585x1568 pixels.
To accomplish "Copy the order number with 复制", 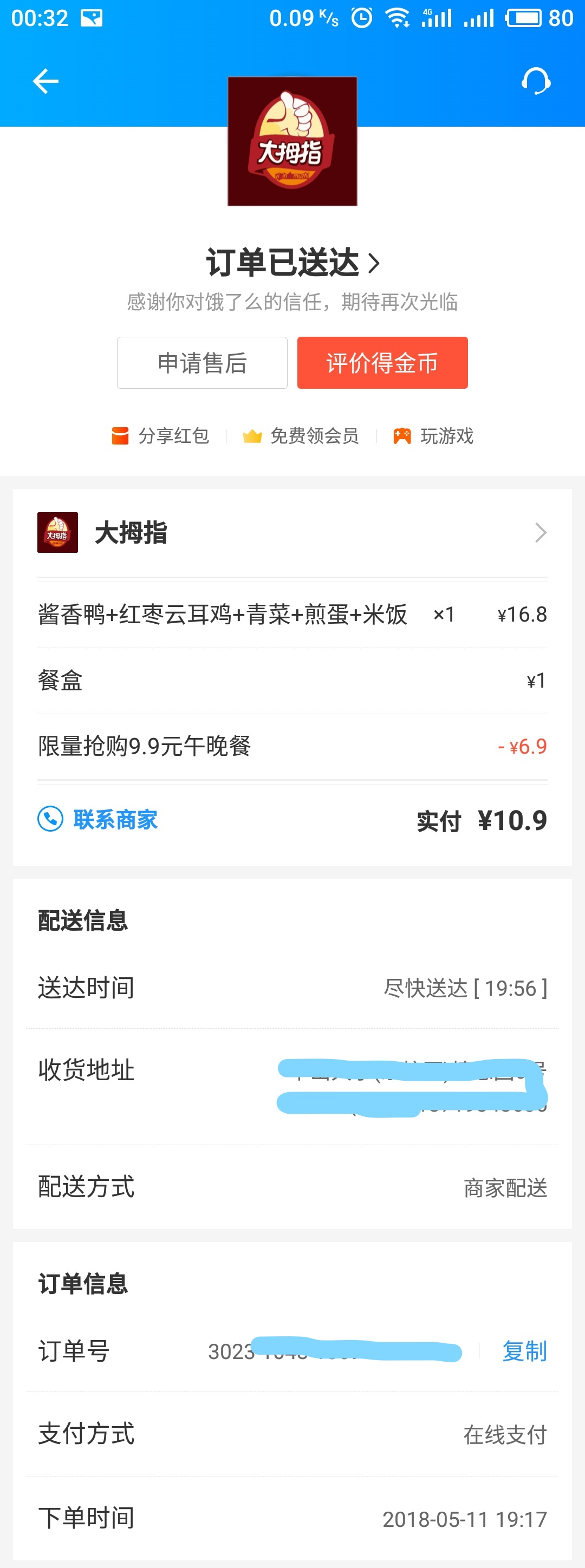I will tap(524, 1351).
